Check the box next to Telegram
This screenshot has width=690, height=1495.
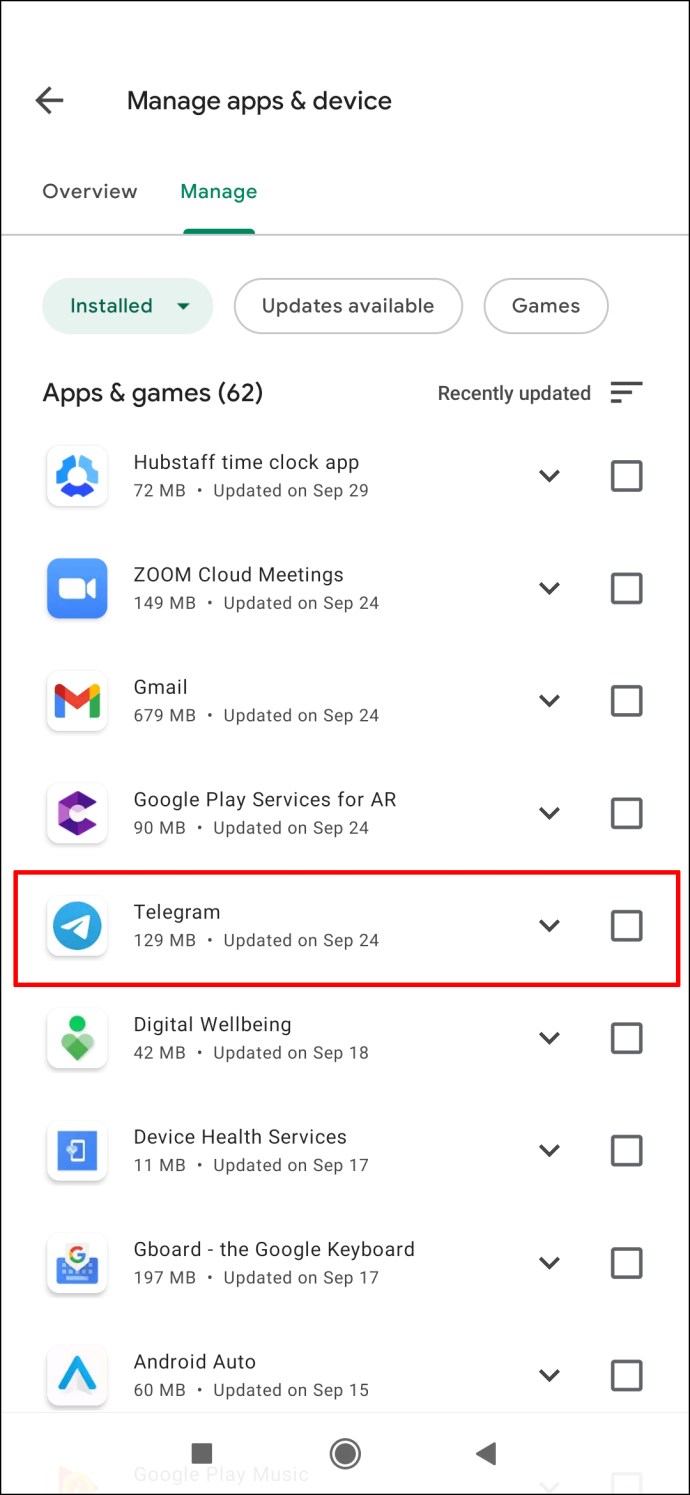tap(626, 926)
